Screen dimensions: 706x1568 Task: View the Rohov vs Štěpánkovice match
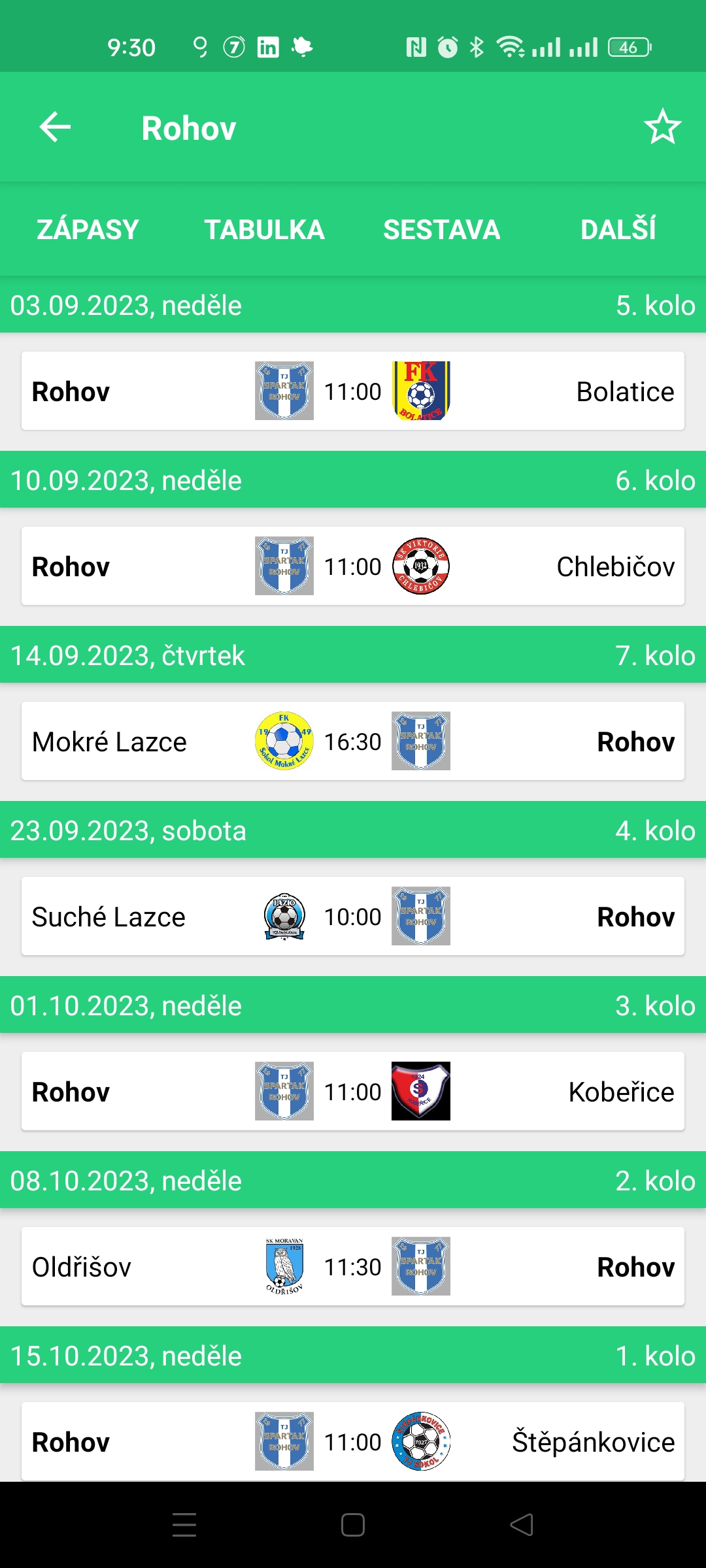(353, 1441)
